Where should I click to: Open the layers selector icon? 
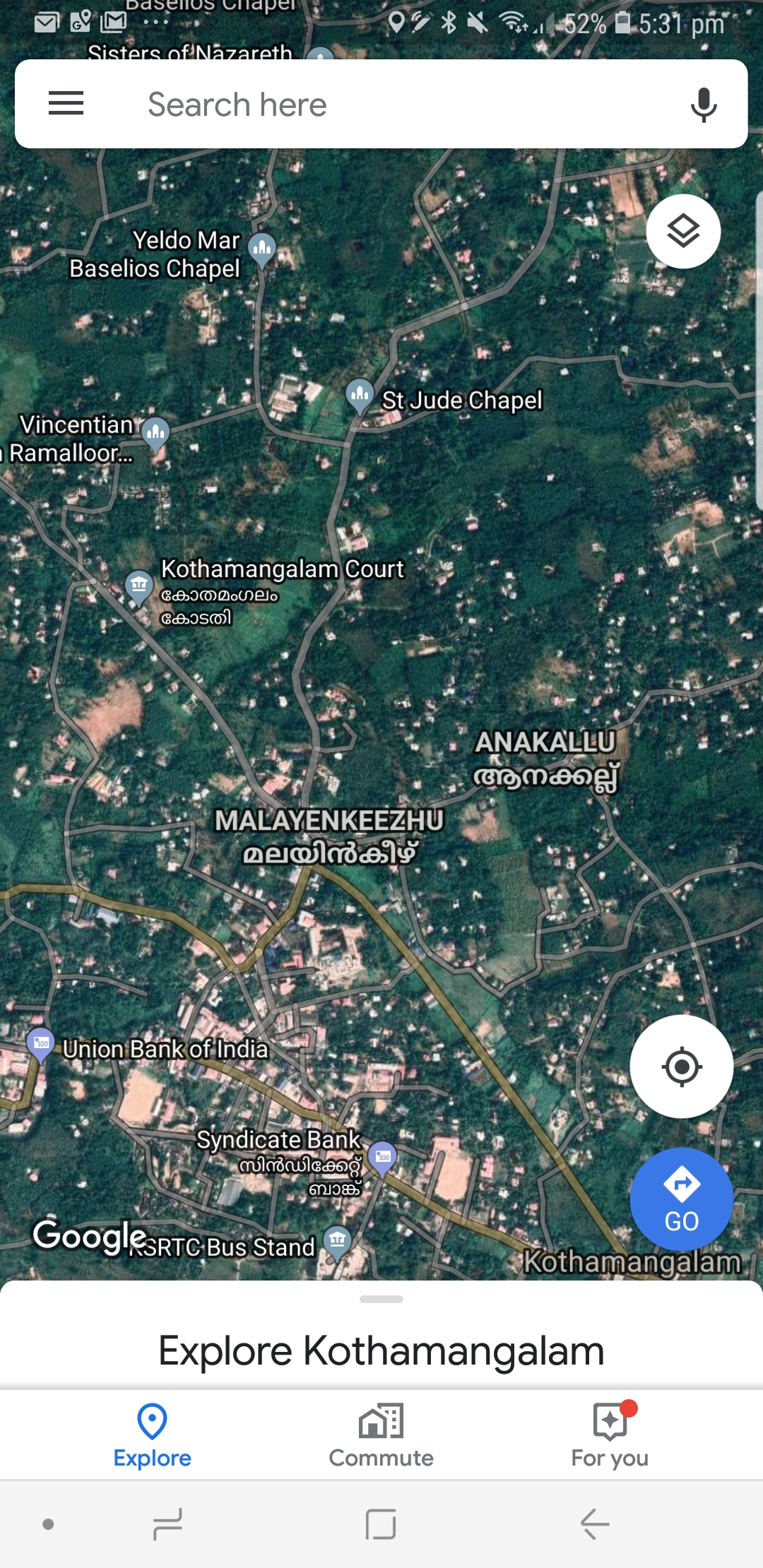(x=682, y=231)
